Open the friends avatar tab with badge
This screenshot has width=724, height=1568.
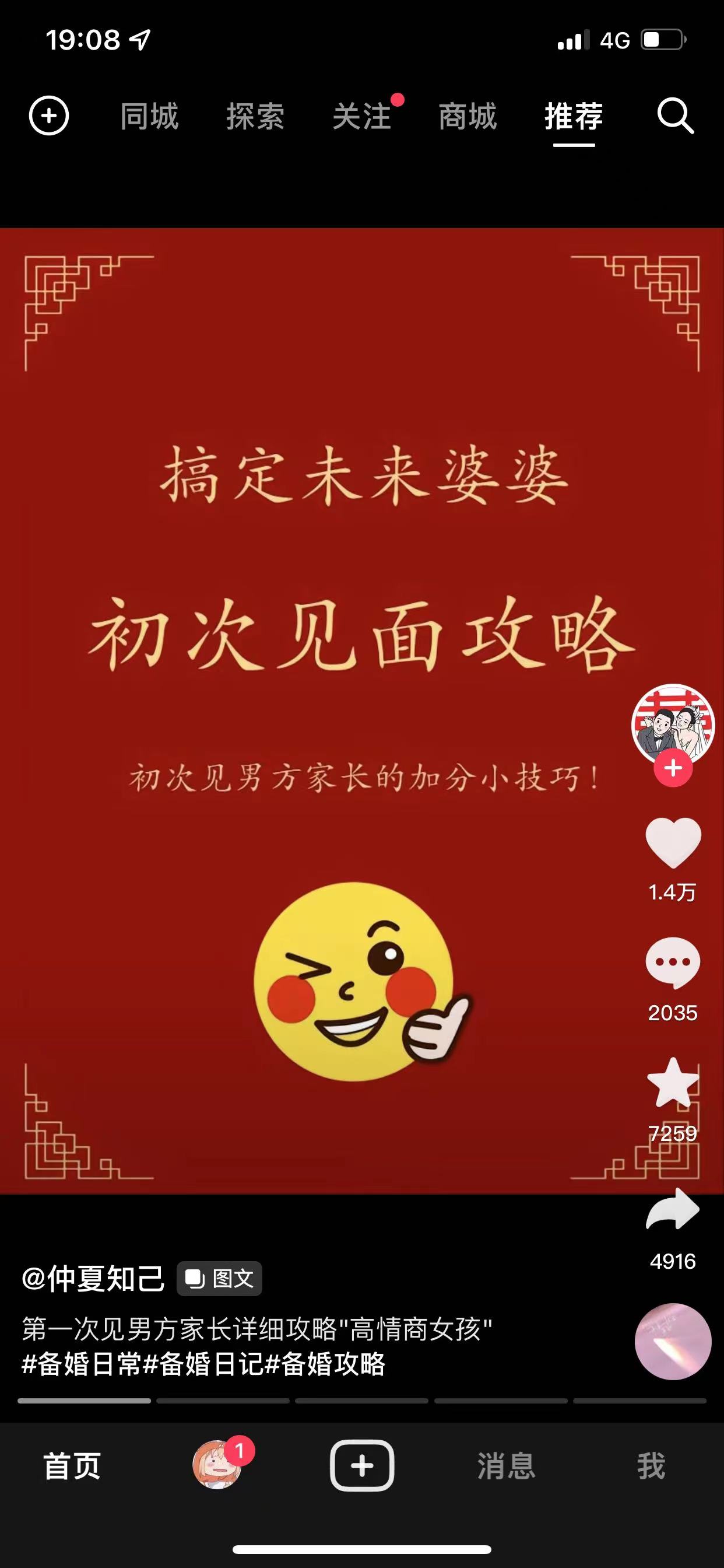217,1465
